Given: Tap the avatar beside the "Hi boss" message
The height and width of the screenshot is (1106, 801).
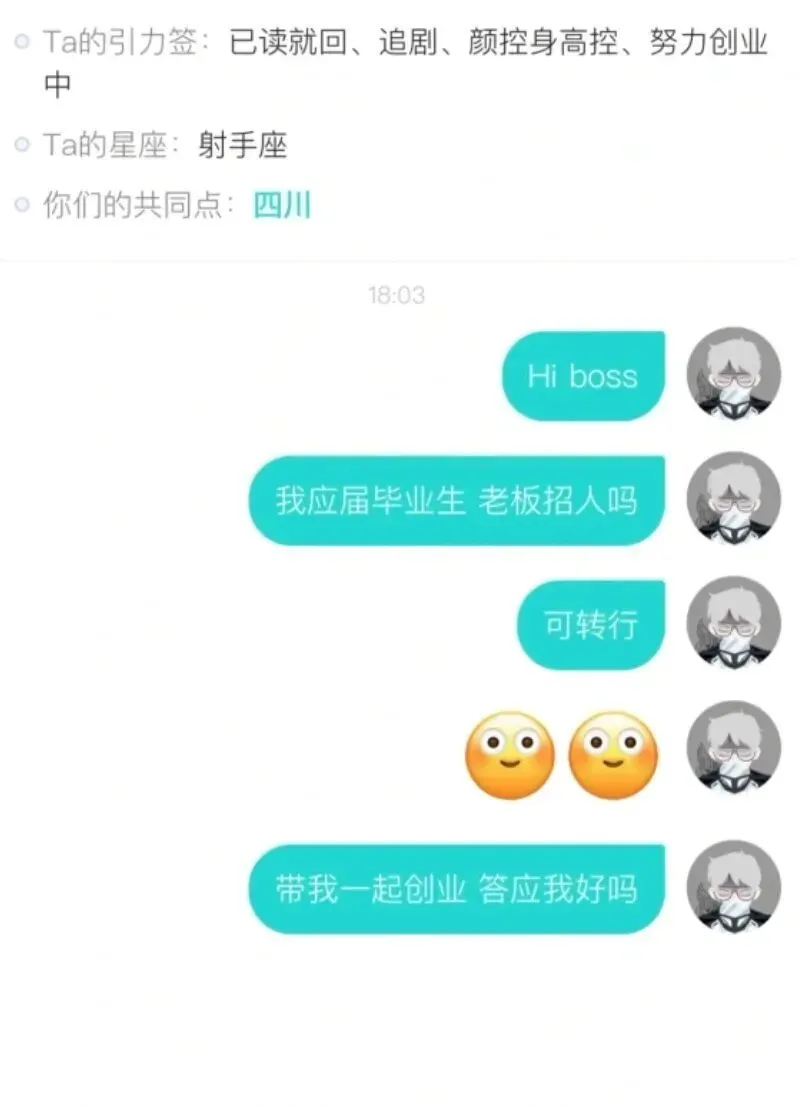Looking at the screenshot, I should pos(733,374).
